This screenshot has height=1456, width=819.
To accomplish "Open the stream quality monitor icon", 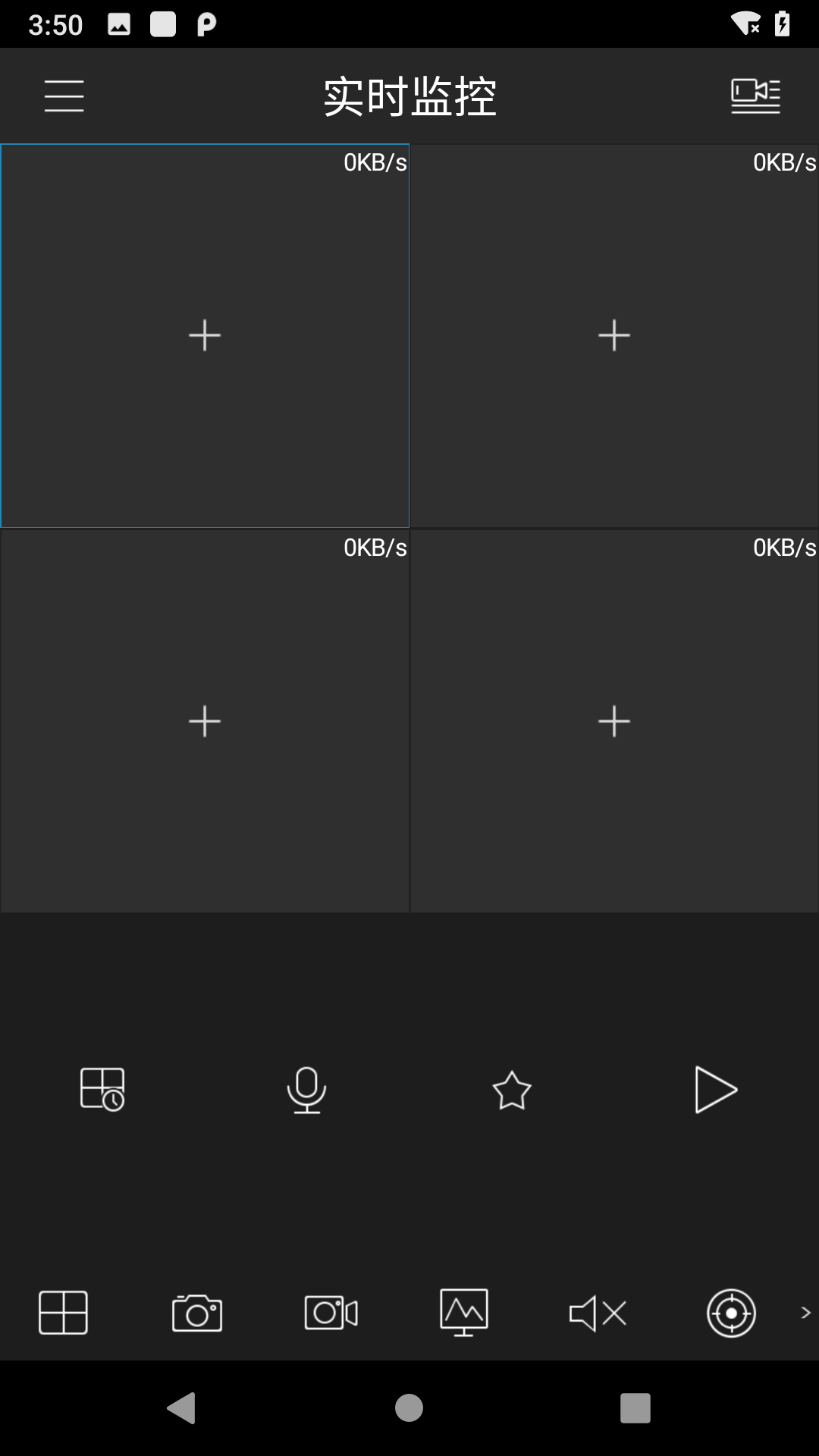I will (464, 1313).
